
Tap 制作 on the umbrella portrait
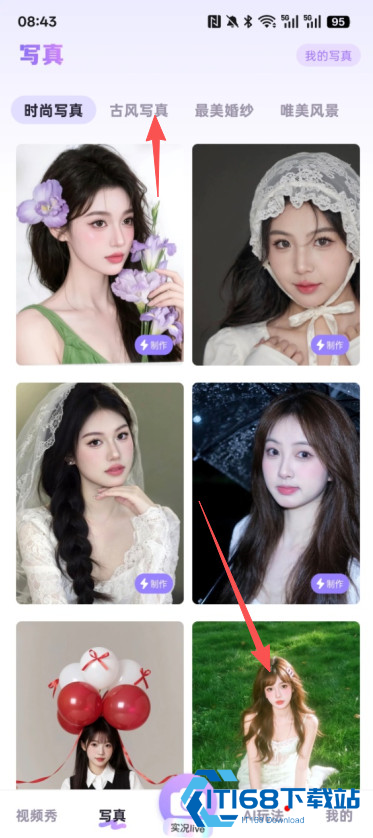[330, 583]
